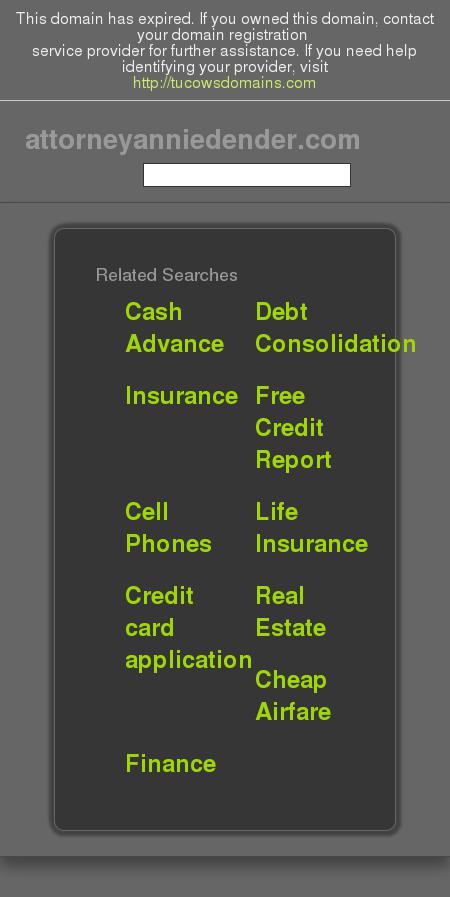
Task: Select Credit card application link
Action: [188, 628]
